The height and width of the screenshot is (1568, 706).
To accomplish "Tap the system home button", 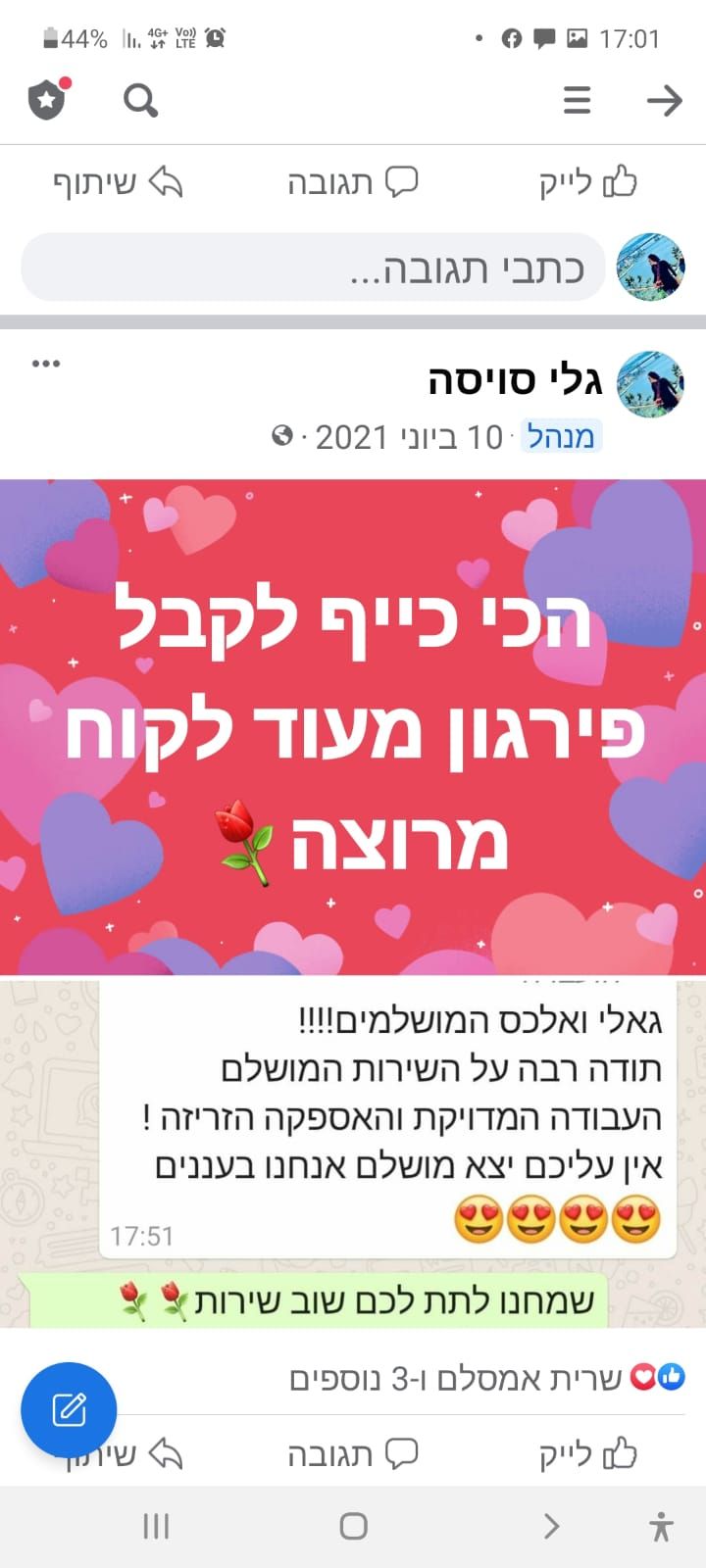I will (353, 1526).
